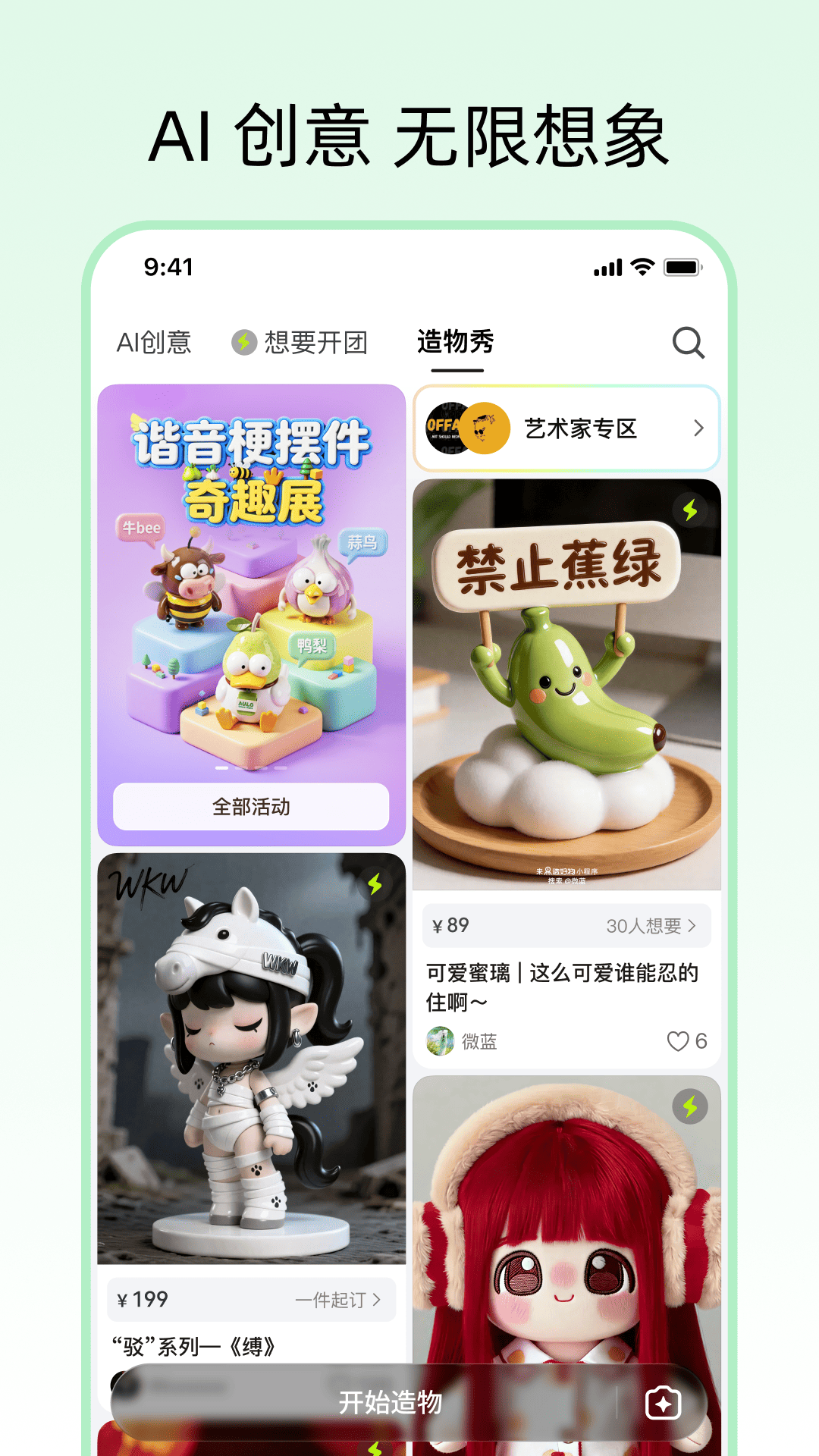
Task: Tap the 全部活动 button
Action: point(250,808)
